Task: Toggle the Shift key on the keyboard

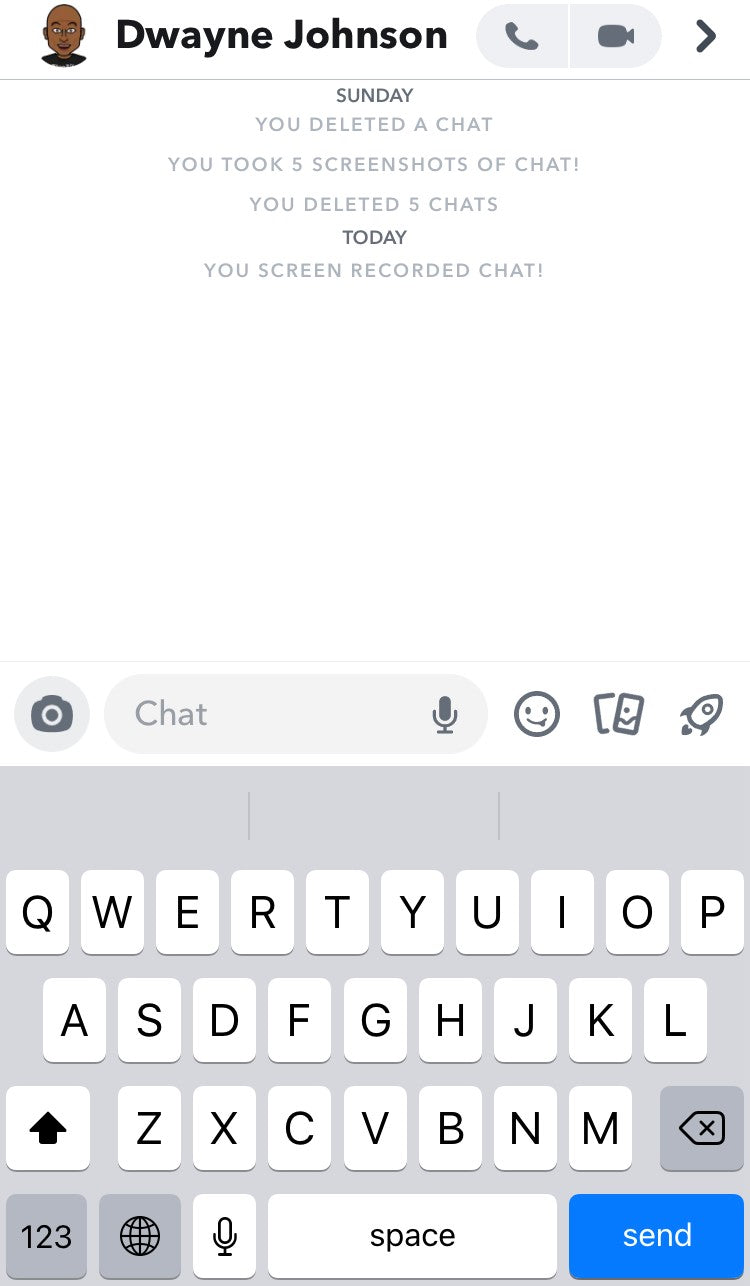Action: tap(48, 1128)
